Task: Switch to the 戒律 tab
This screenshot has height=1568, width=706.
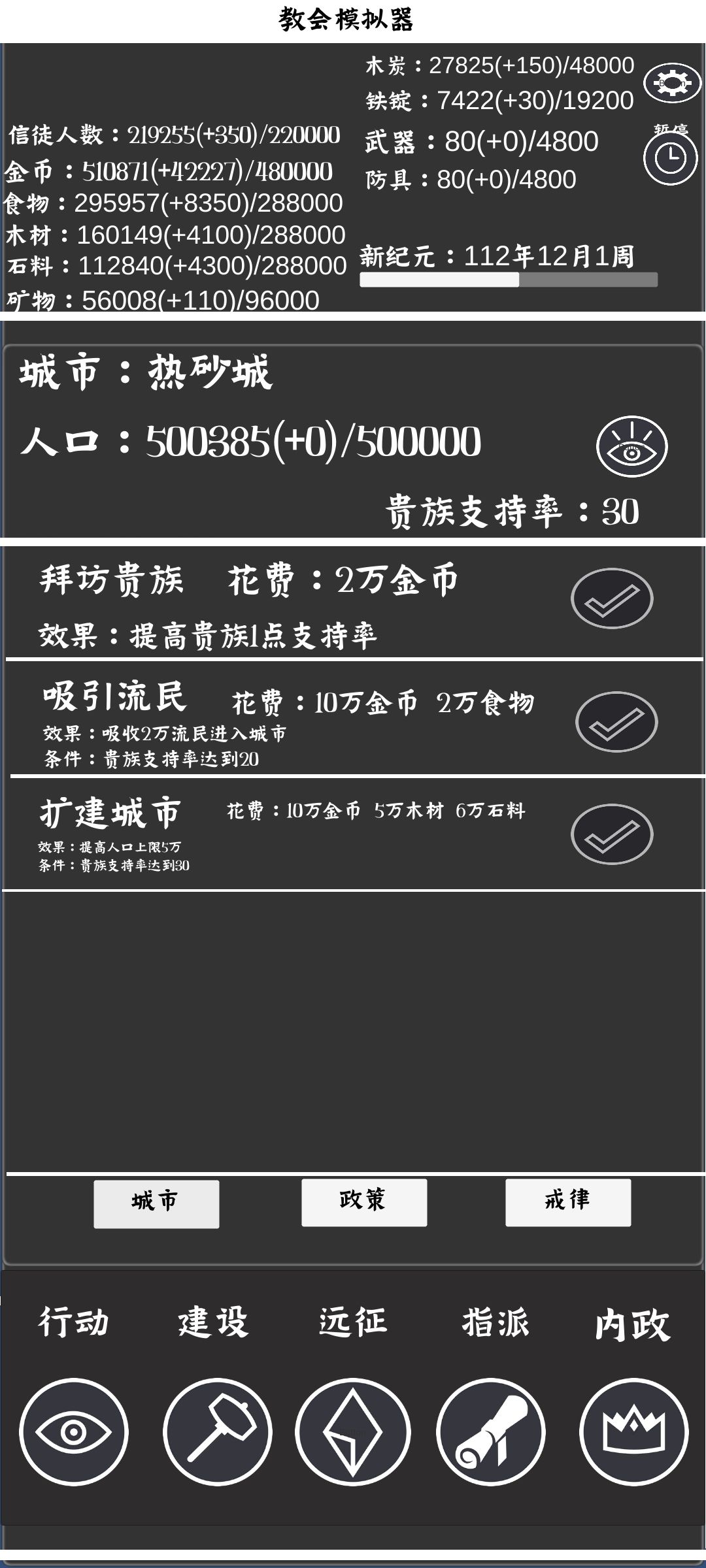Action: [567, 1202]
